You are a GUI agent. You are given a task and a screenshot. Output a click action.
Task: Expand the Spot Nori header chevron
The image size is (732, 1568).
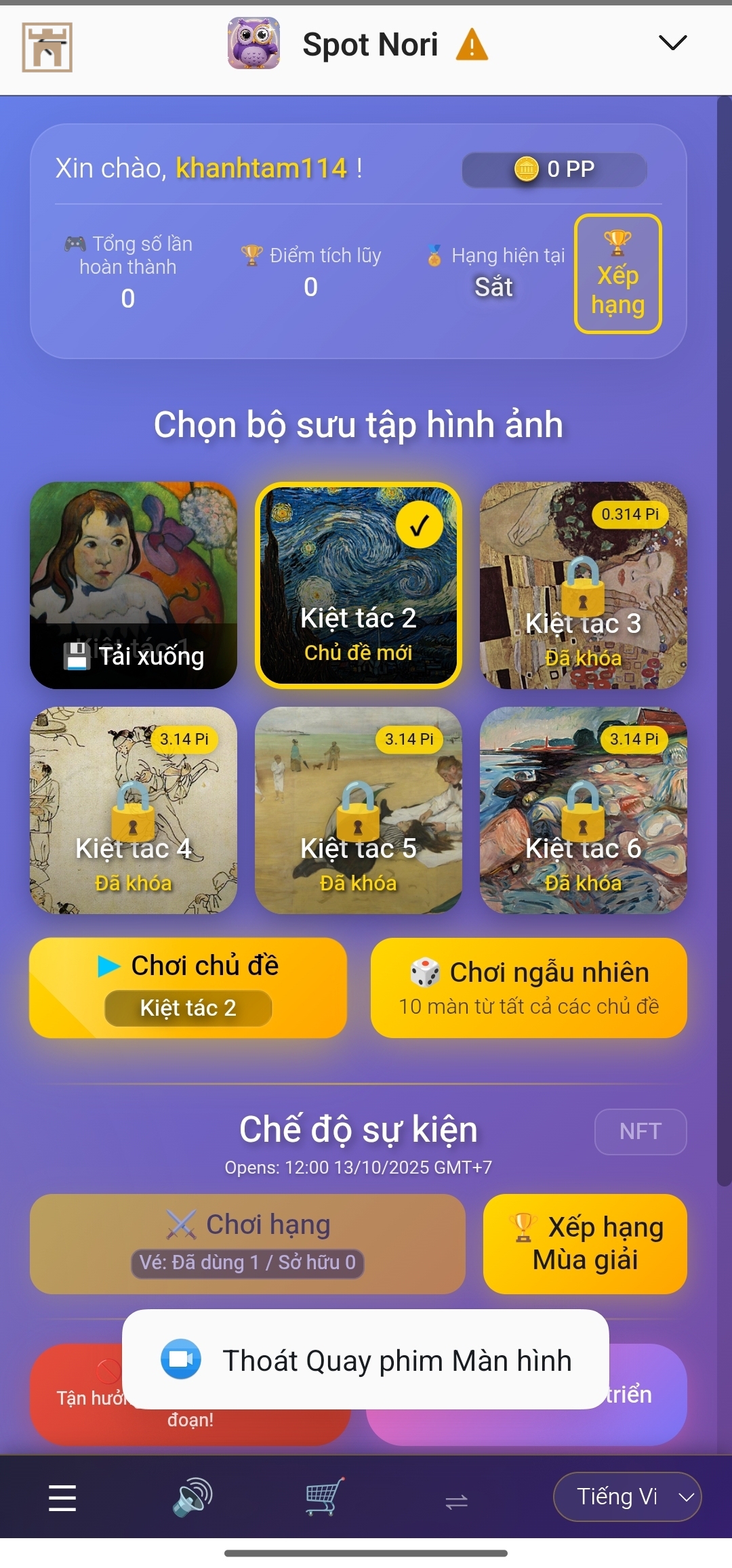point(672,43)
